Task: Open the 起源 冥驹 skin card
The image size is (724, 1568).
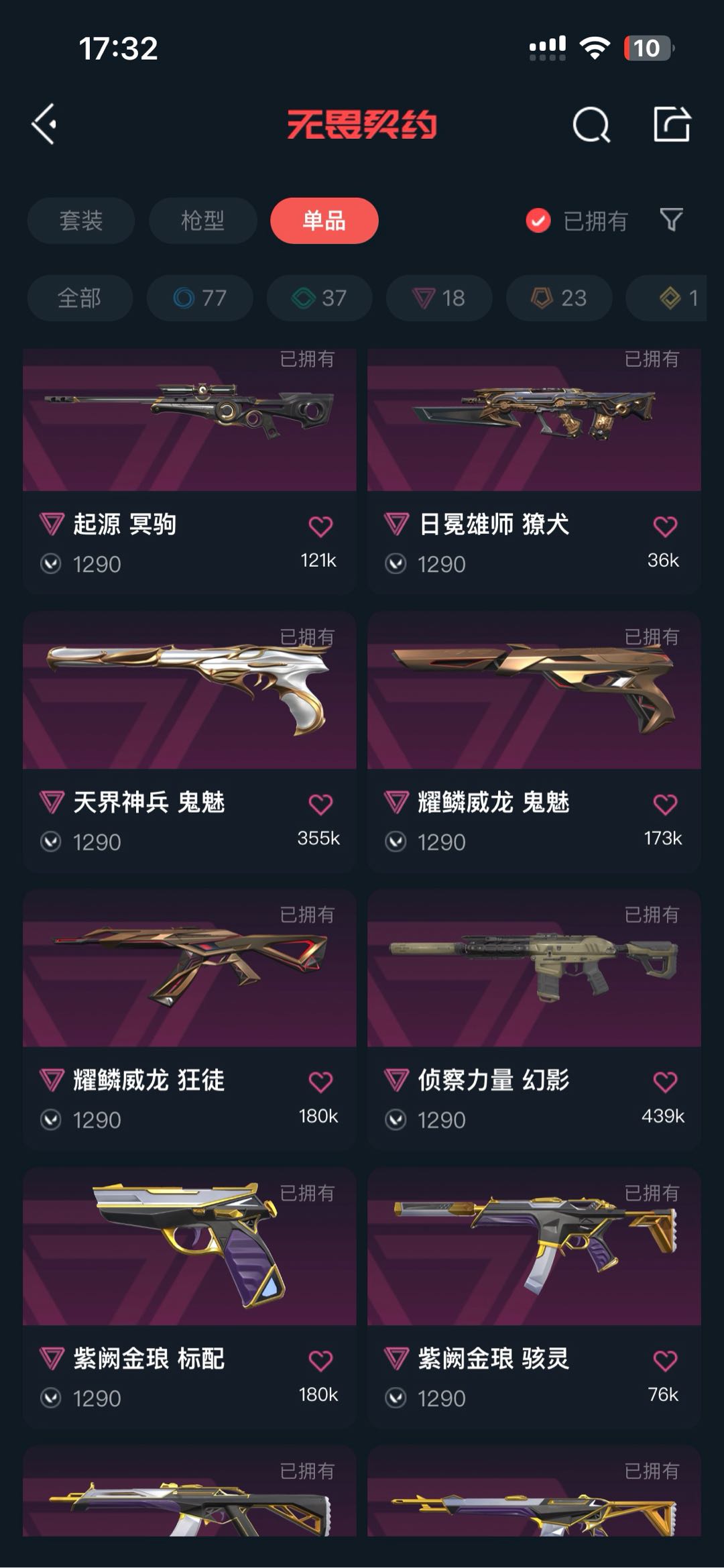Action: (190, 471)
